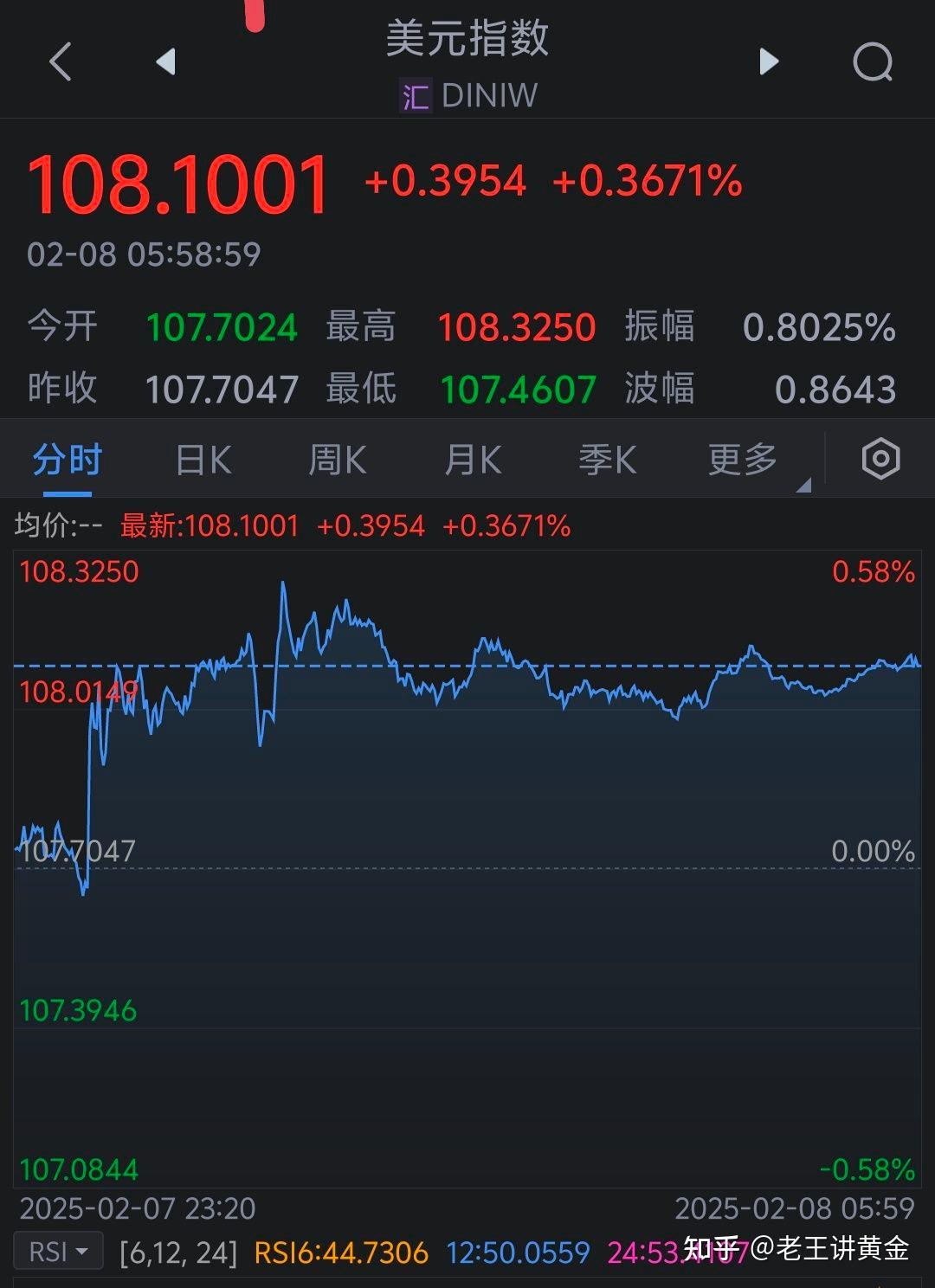Toggle the 季K quarterly chart view
935x1288 pixels.
click(606, 460)
